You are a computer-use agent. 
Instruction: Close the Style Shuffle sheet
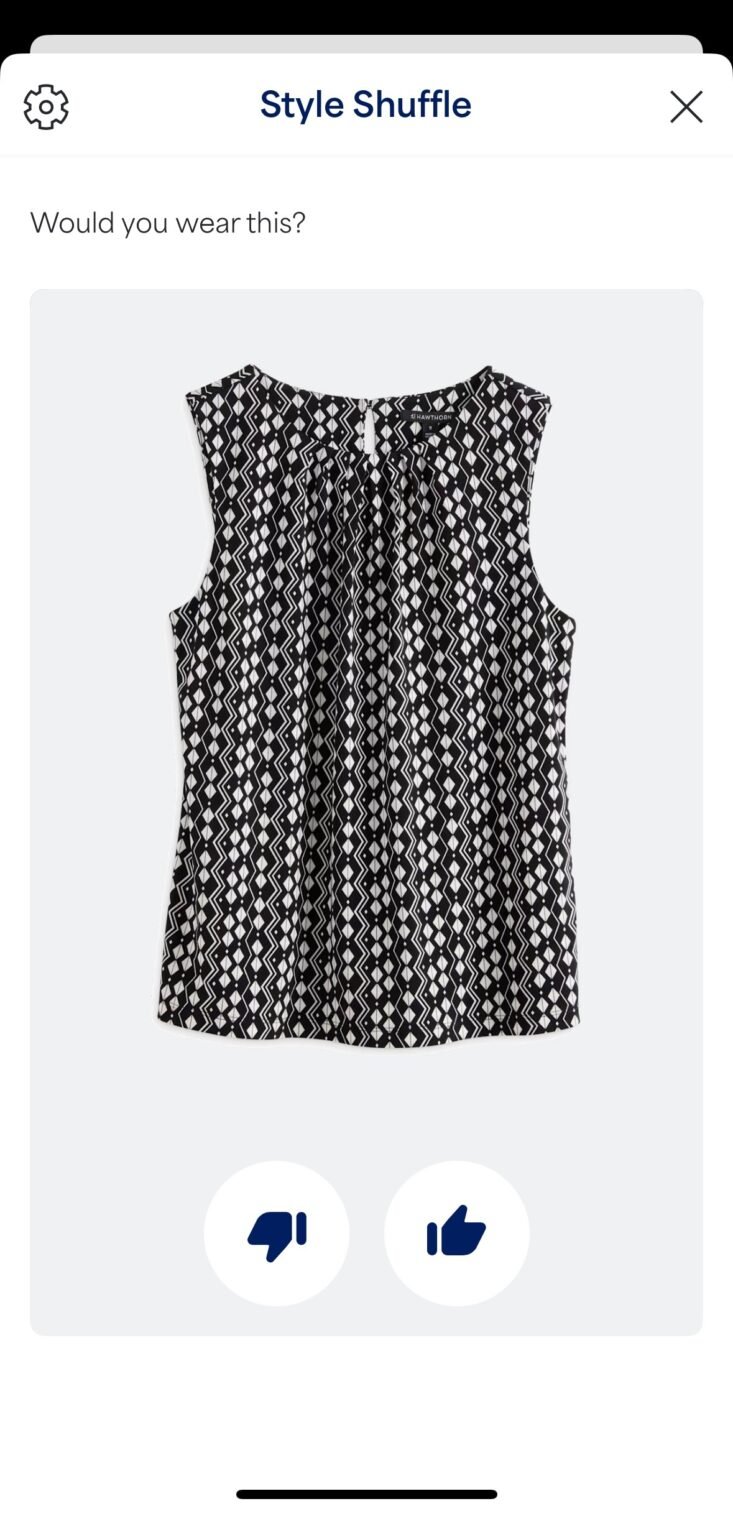pos(686,106)
